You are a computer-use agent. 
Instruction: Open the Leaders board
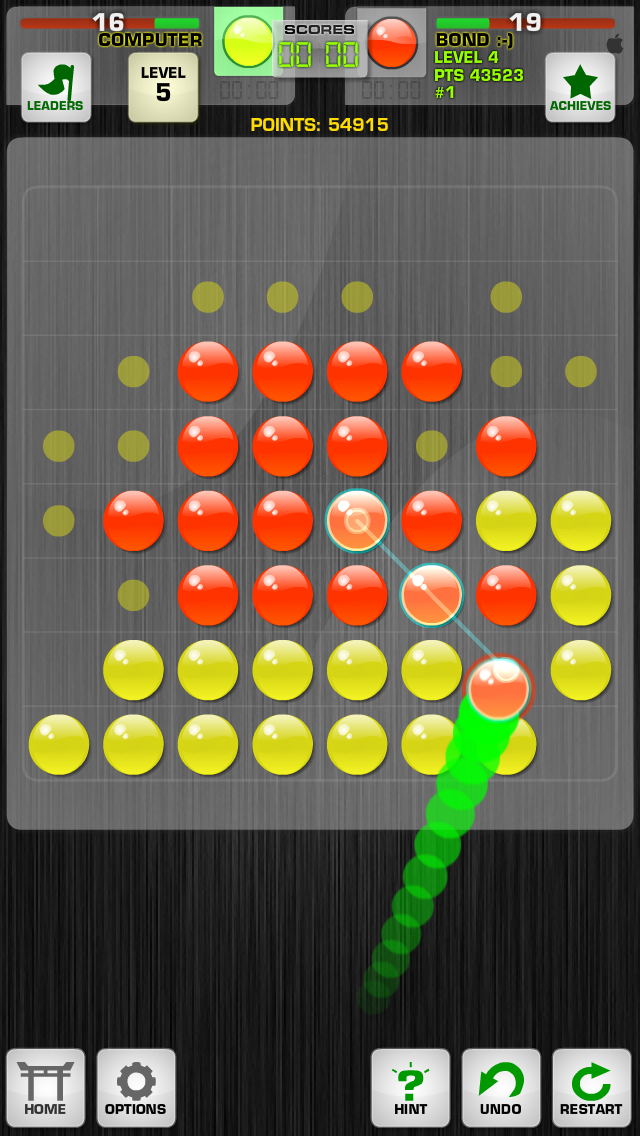56,87
